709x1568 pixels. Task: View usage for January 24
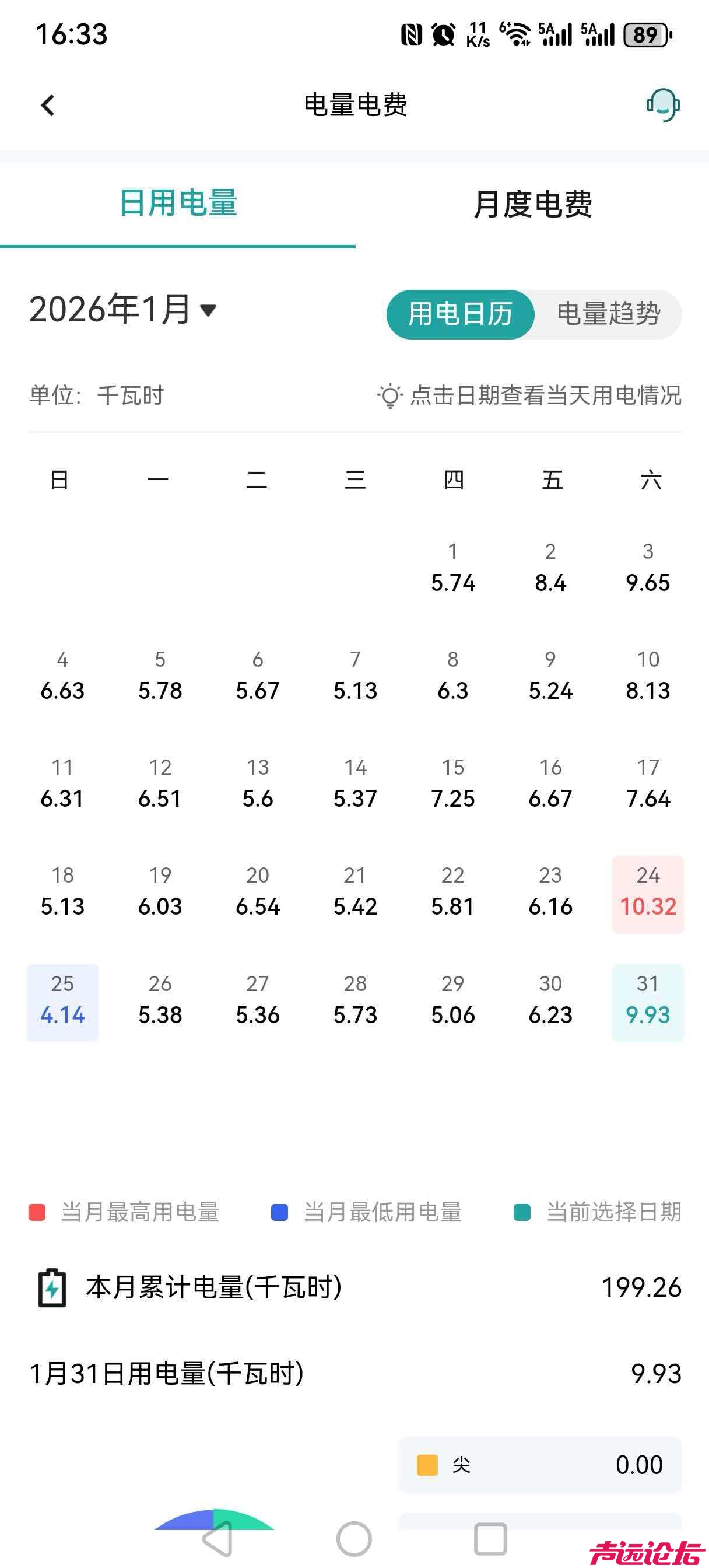[x=648, y=894]
